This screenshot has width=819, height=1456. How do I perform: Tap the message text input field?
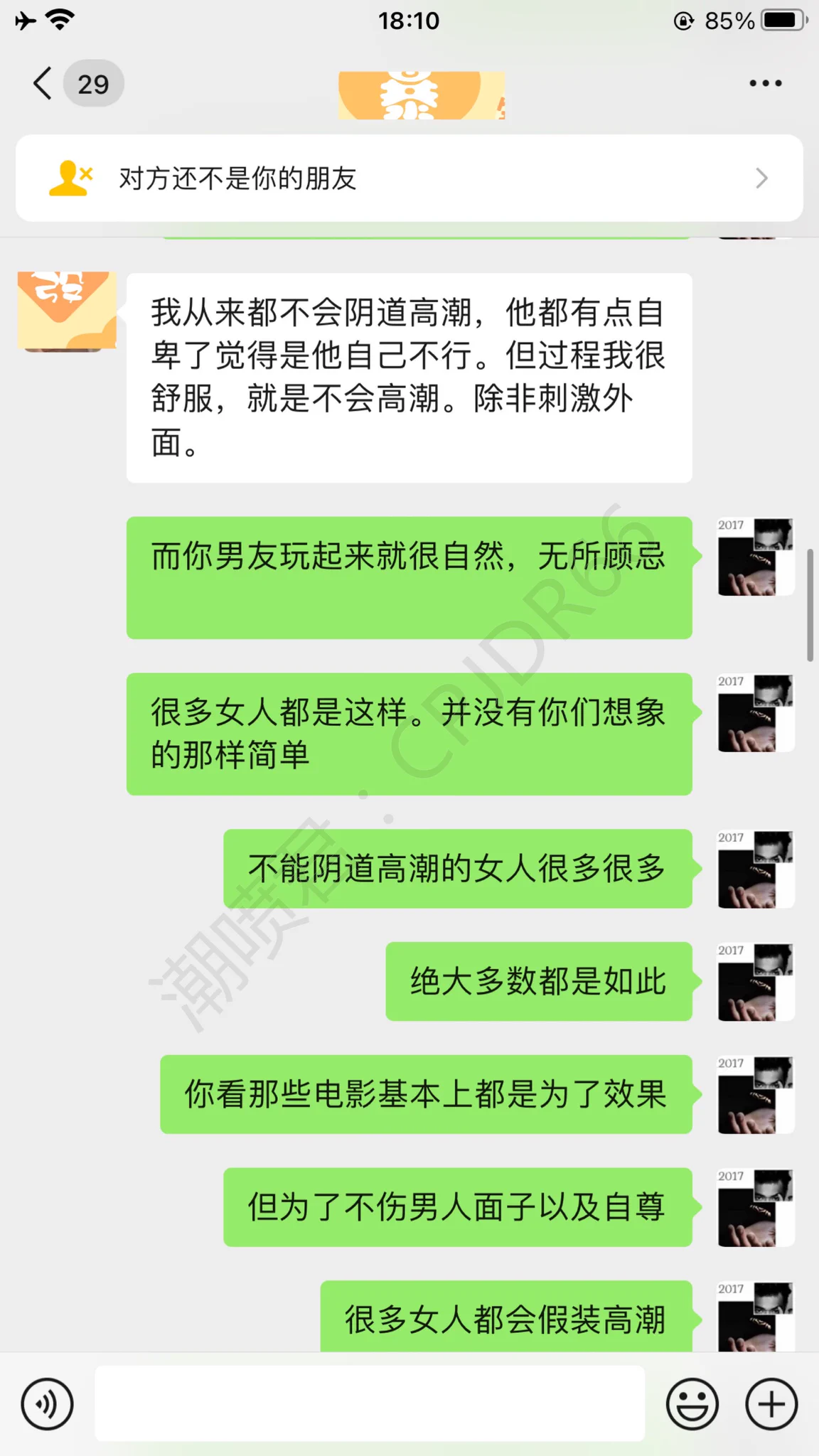(370, 1404)
